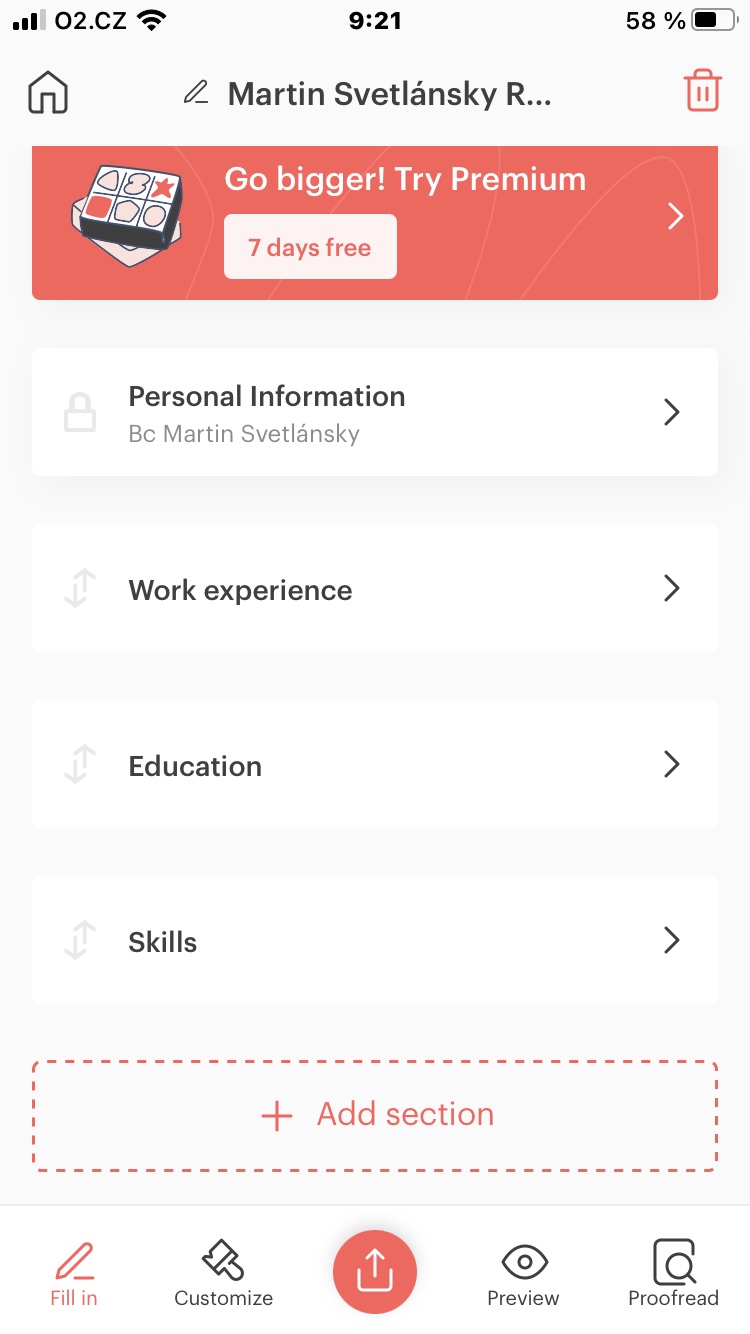Open the home screen icon
The height and width of the screenshot is (1334, 750).
[x=47, y=91]
